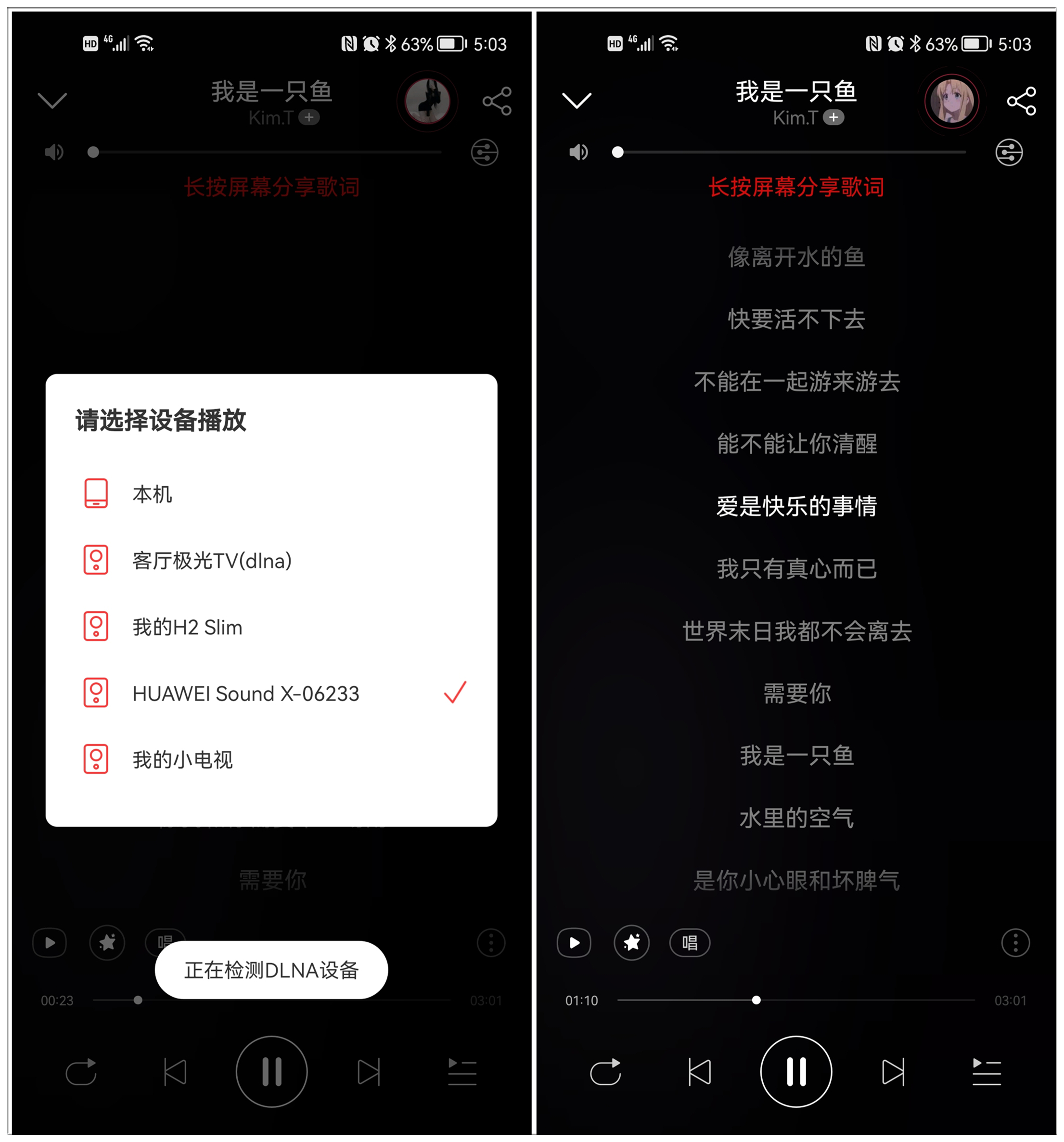Mute the volume using the speaker icon
This screenshot has height=1142, width=1064.
[578, 152]
